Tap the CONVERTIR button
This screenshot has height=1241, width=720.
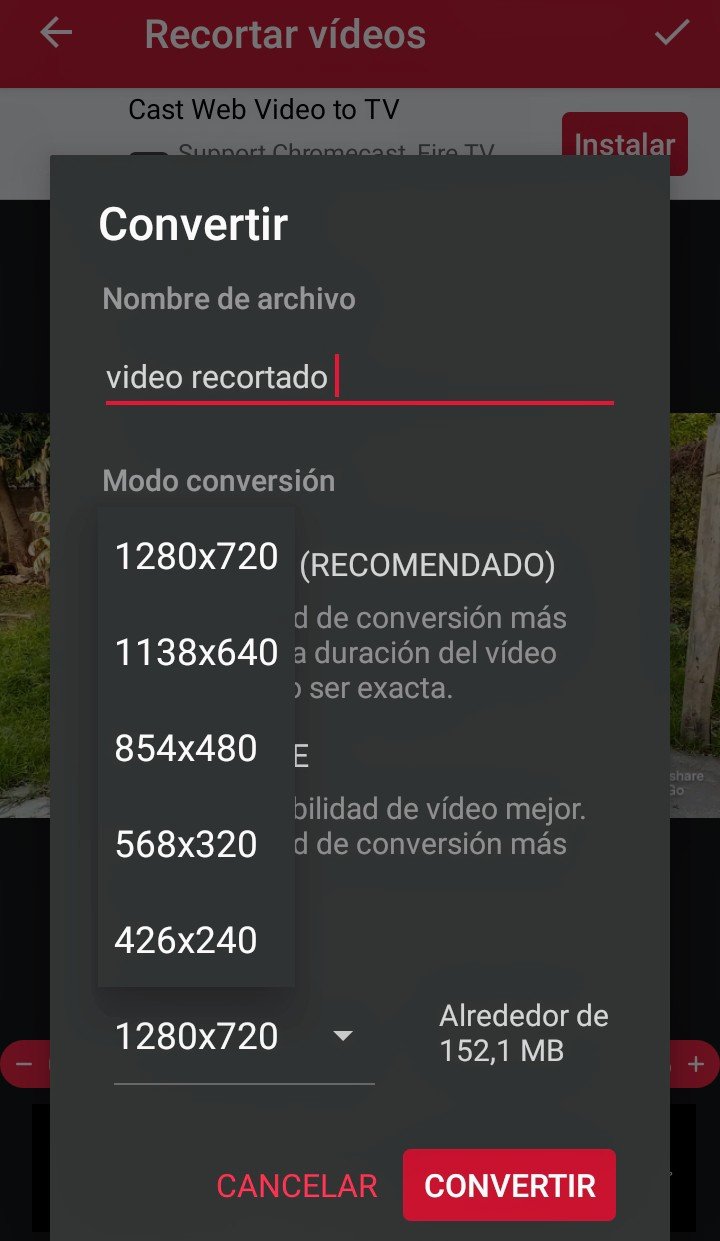(509, 1185)
